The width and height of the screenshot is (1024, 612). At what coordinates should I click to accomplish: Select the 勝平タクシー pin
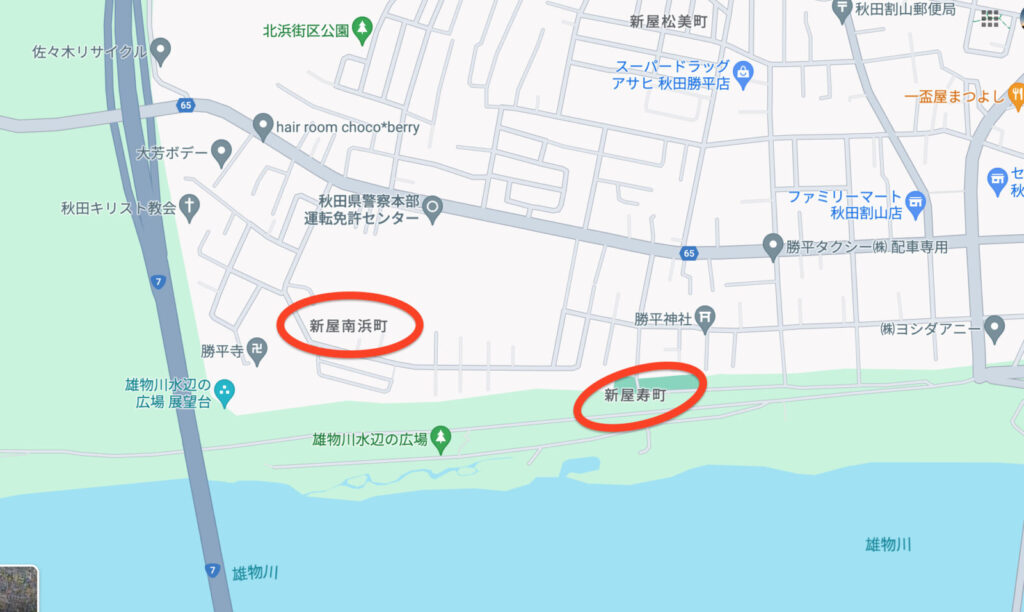[772, 246]
